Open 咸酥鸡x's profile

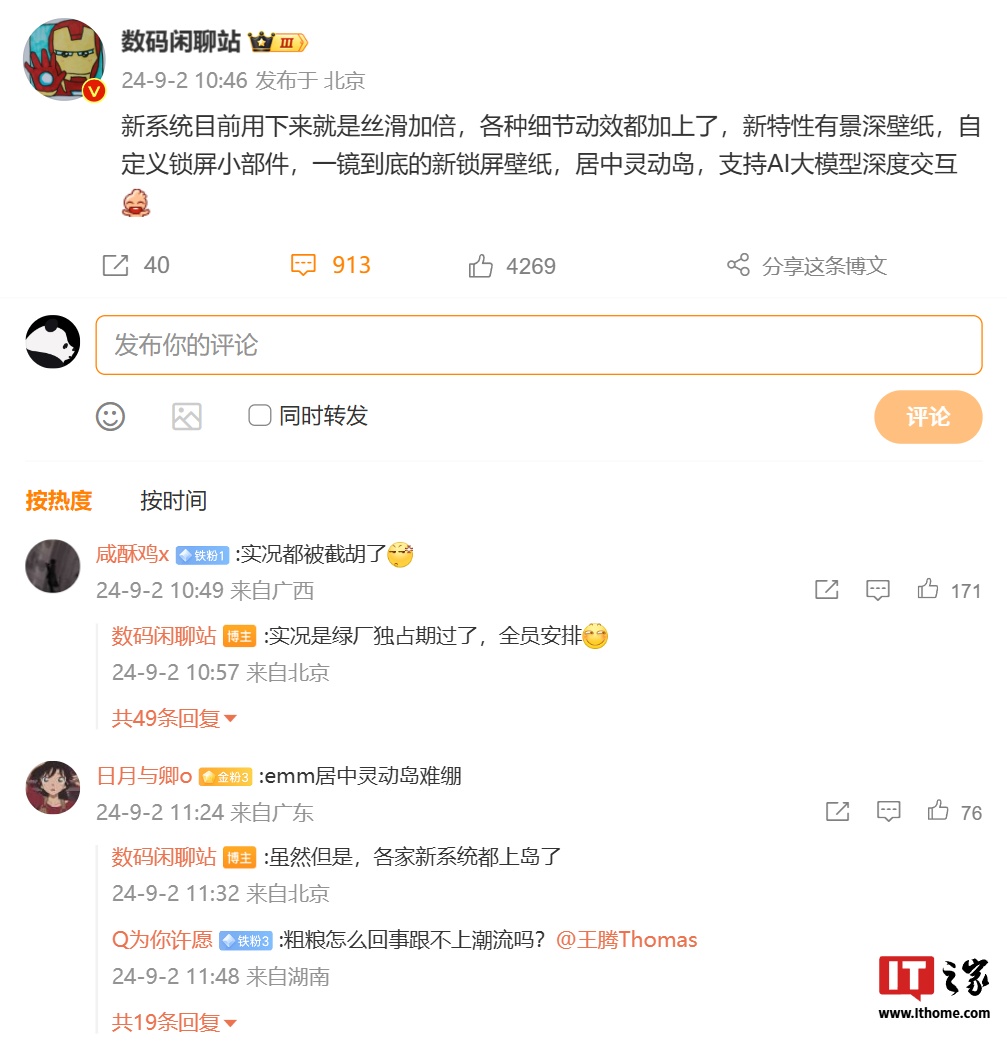(132, 555)
